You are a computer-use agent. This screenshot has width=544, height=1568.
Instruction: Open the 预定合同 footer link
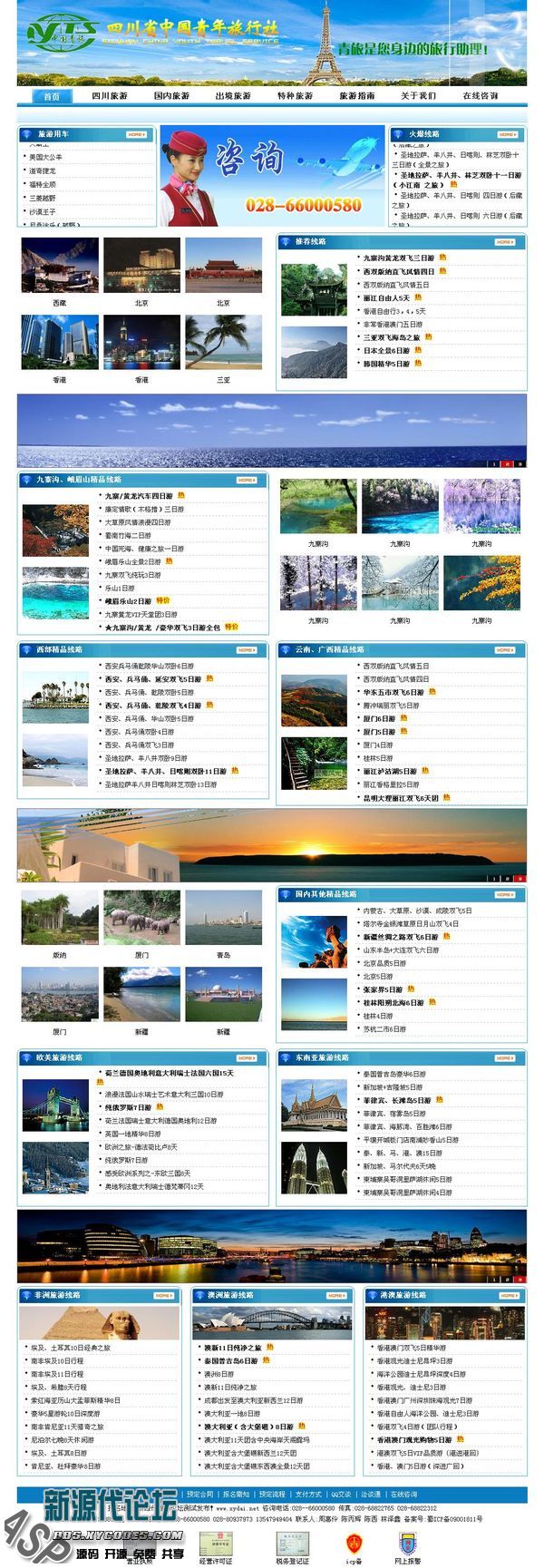tap(199, 1494)
